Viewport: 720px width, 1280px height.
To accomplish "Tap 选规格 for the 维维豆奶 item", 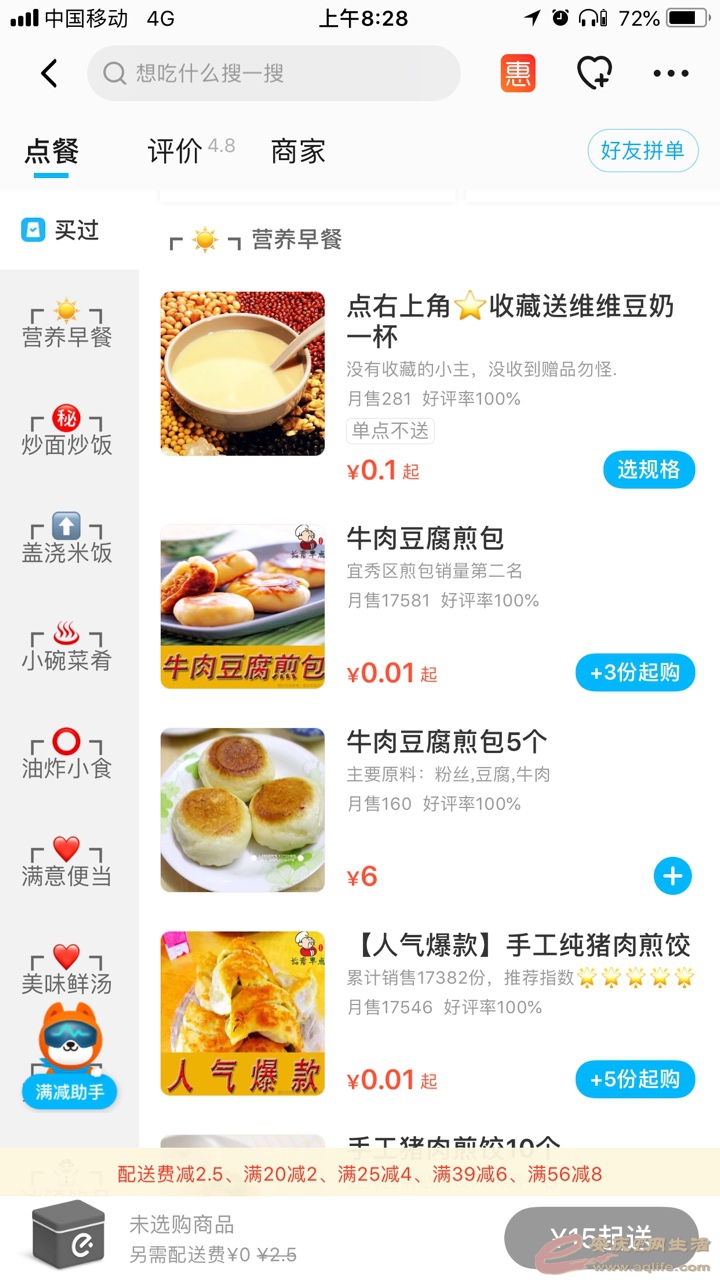I will pos(648,469).
